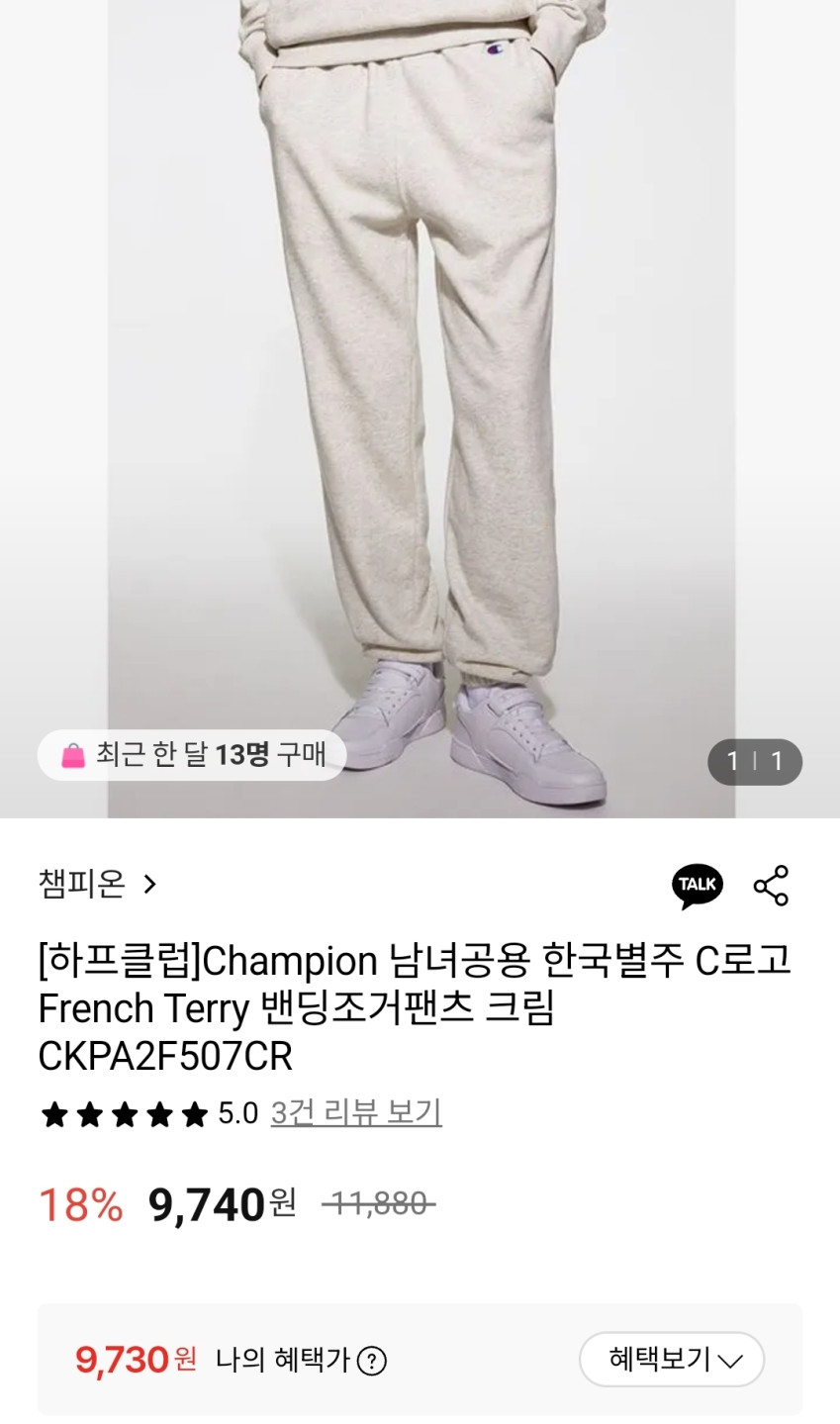The image size is (840, 1424).
Task: Start a KakaoTalk chat via TALK icon
Action: click(698, 885)
